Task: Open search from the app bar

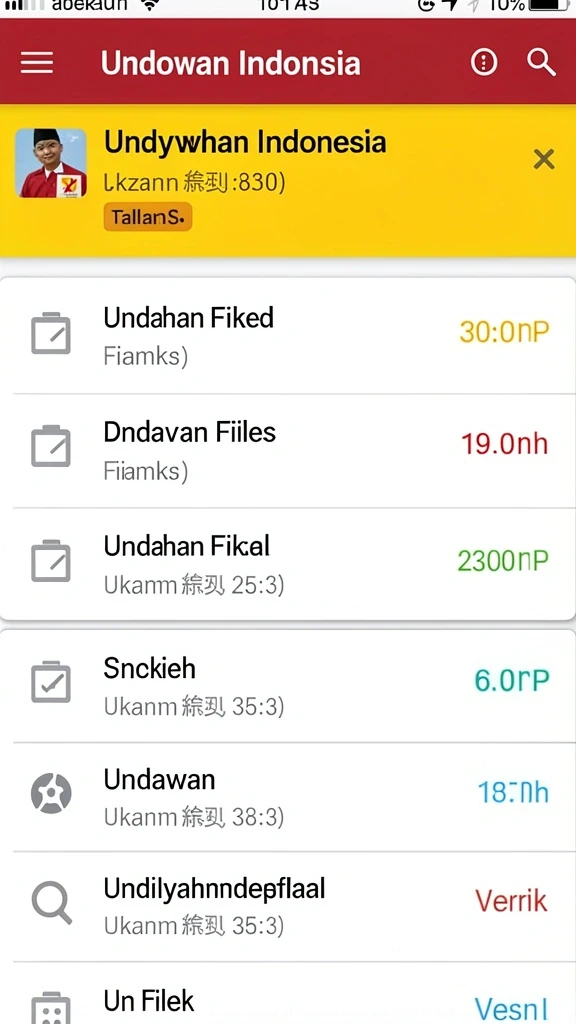Action: [541, 63]
